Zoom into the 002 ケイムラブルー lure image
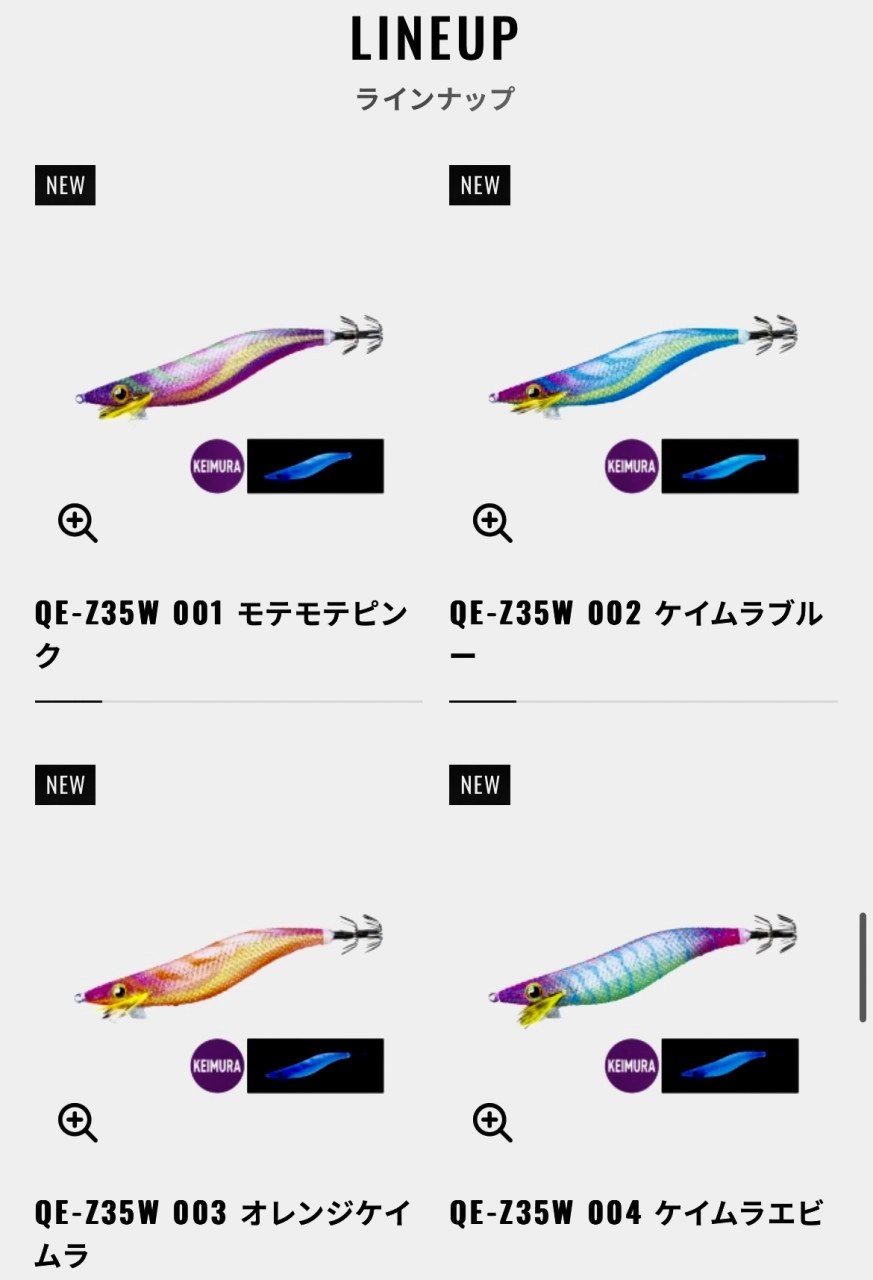The image size is (873, 1280). (491, 522)
